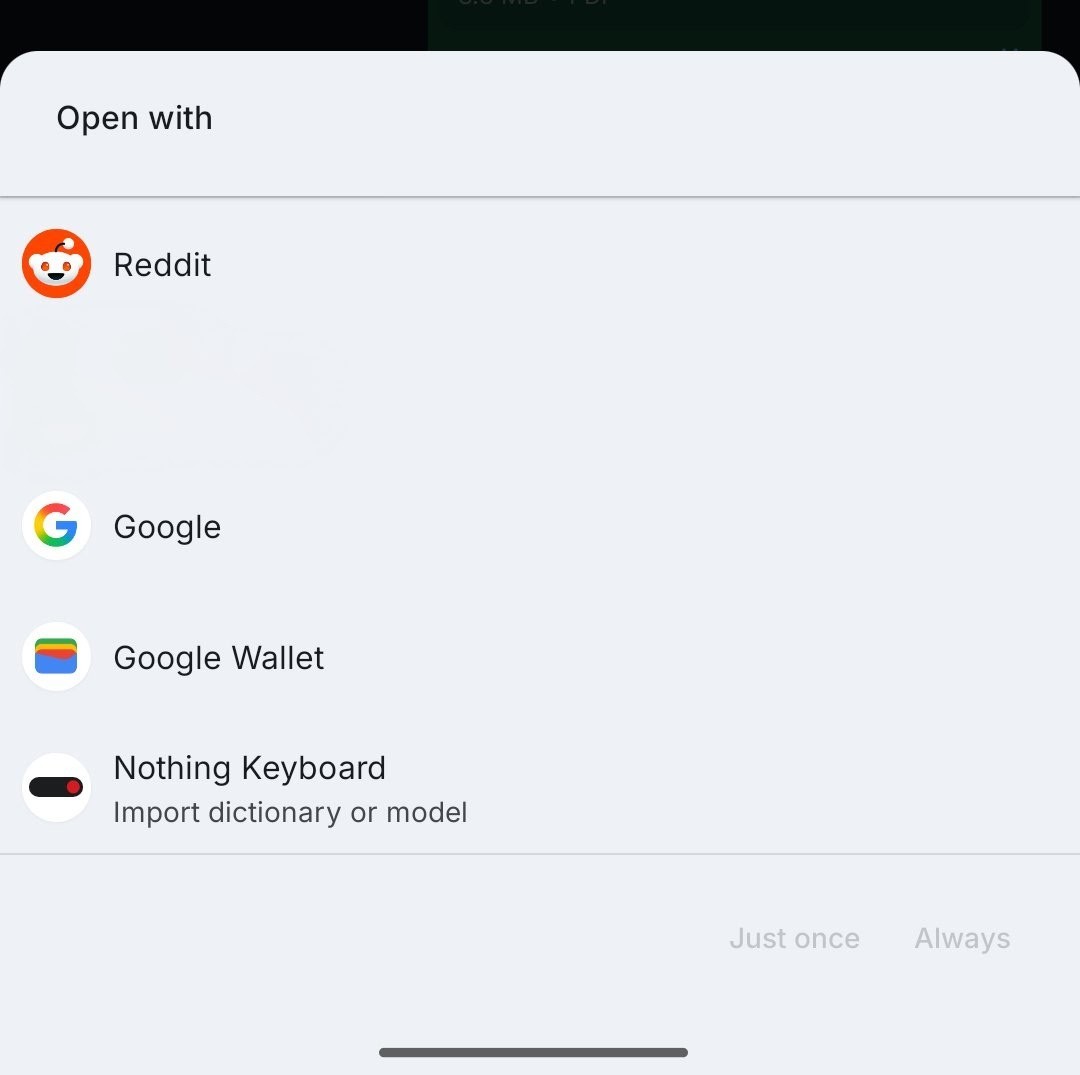The image size is (1080, 1075).
Task: Select Google from the app list
Action: coord(166,527)
